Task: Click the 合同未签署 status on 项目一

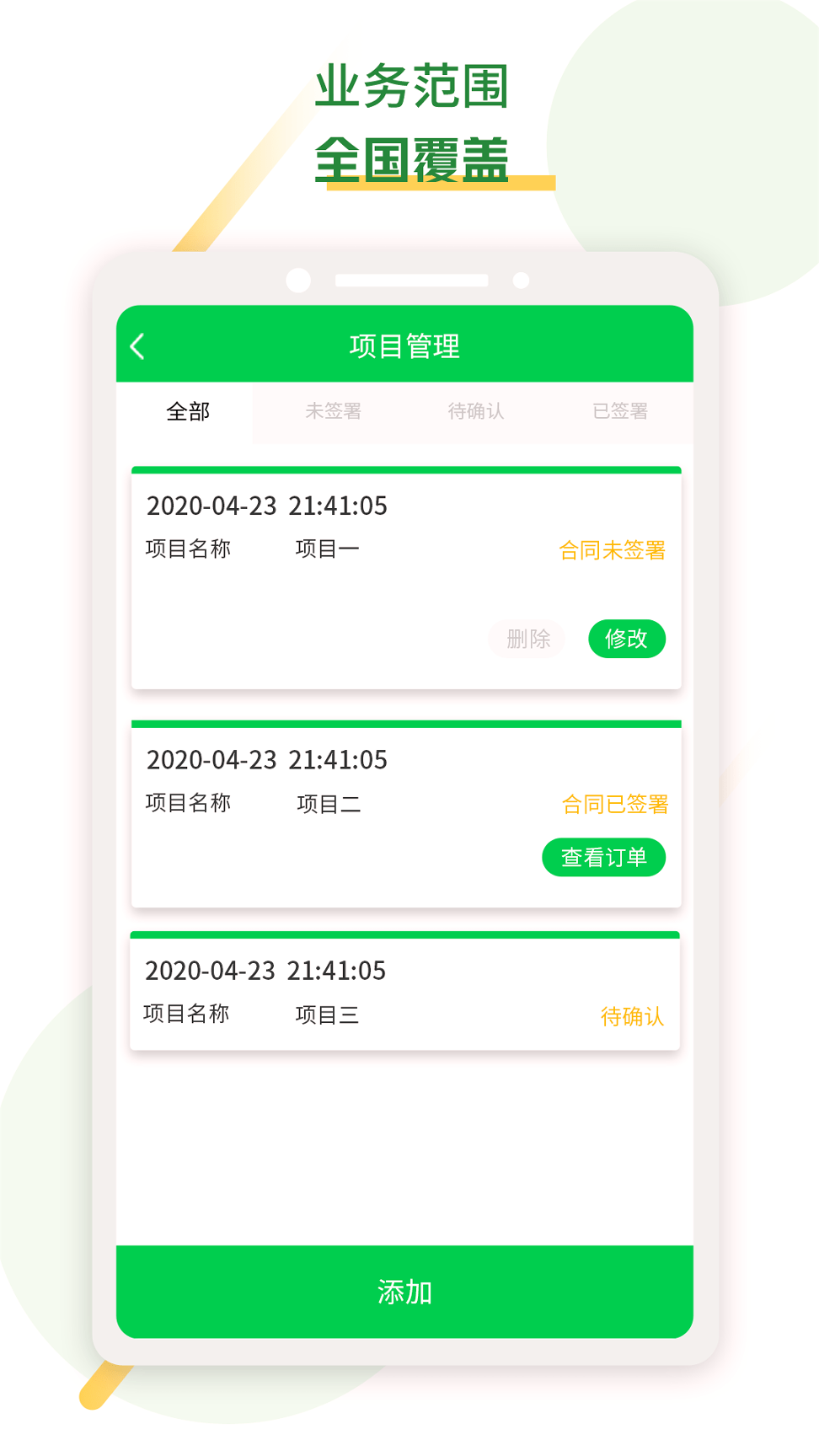Action: [x=613, y=549]
